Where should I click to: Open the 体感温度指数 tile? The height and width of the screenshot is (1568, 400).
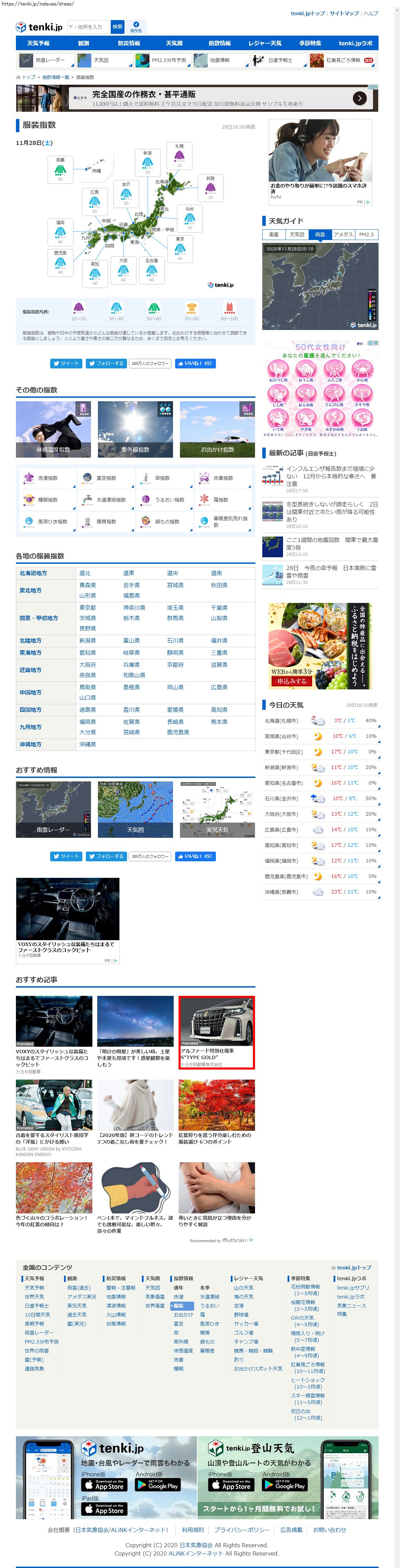pyautogui.click(x=53, y=429)
